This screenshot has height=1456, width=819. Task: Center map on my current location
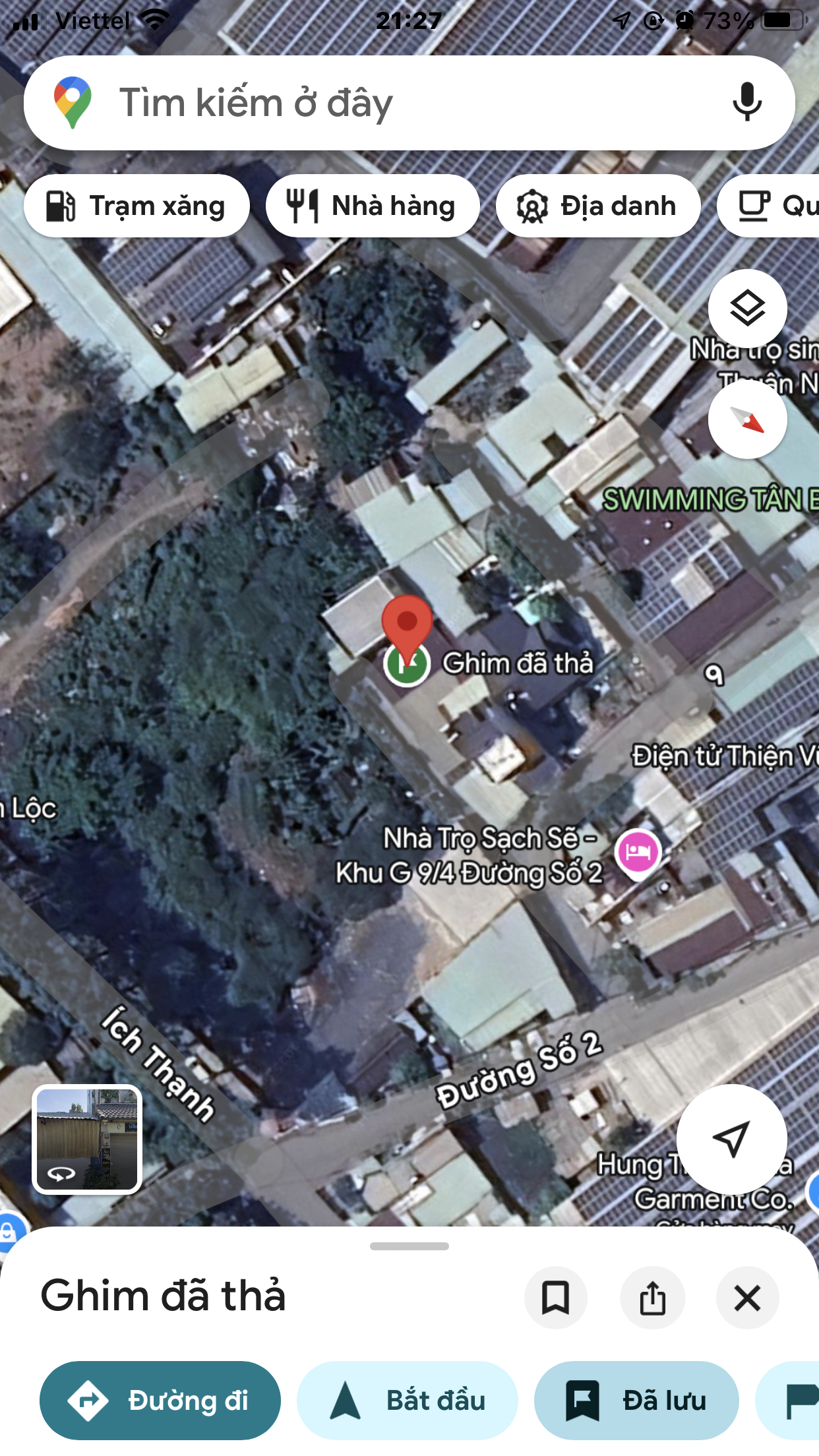pyautogui.click(x=731, y=1139)
